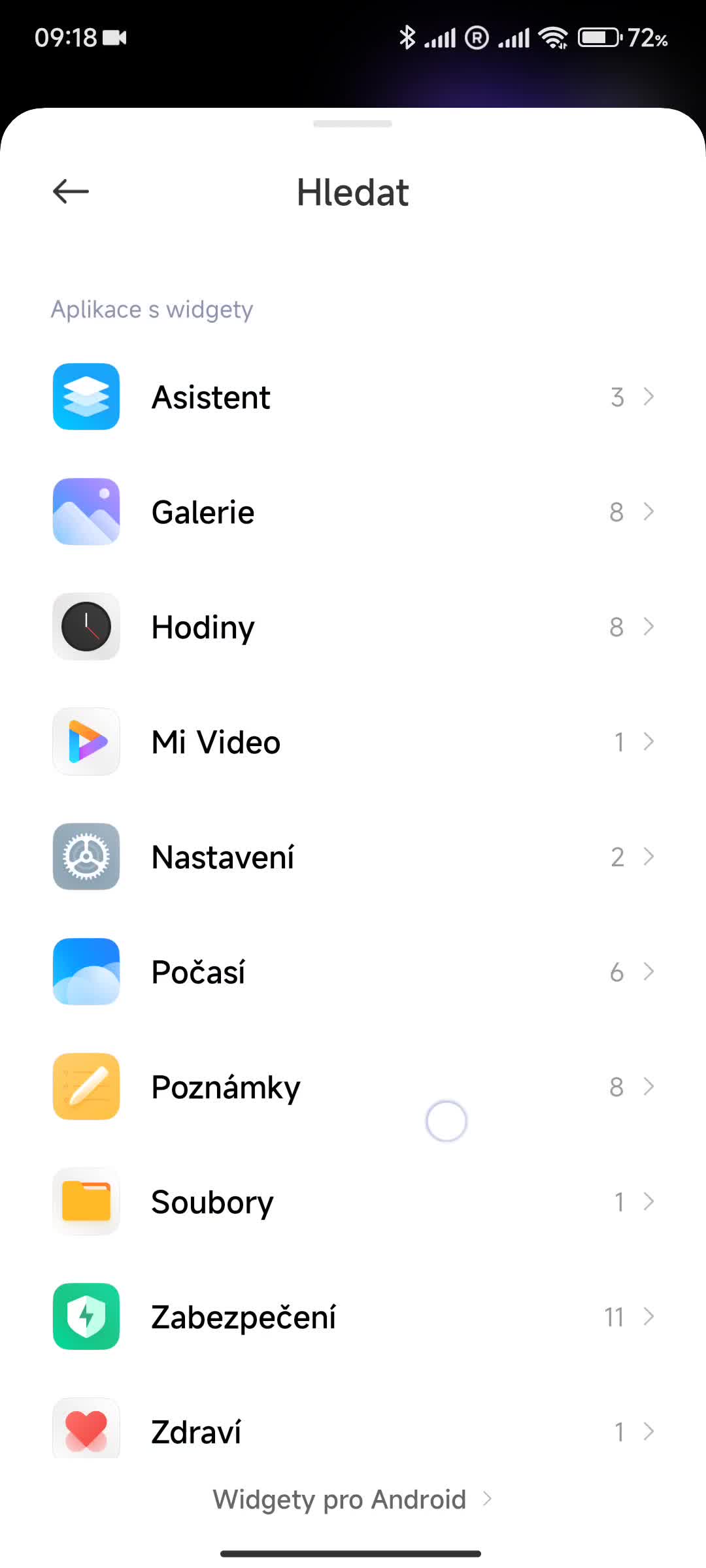This screenshot has width=706, height=1568.
Task: Go back using the arrow icon
Action: point(71,192)
